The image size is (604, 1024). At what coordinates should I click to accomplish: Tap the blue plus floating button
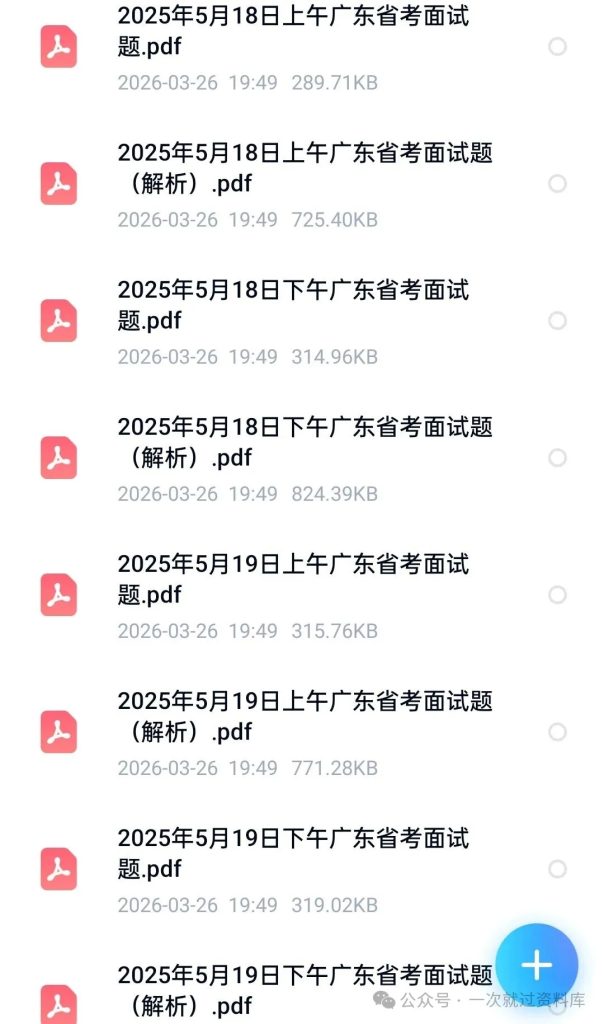537,964
